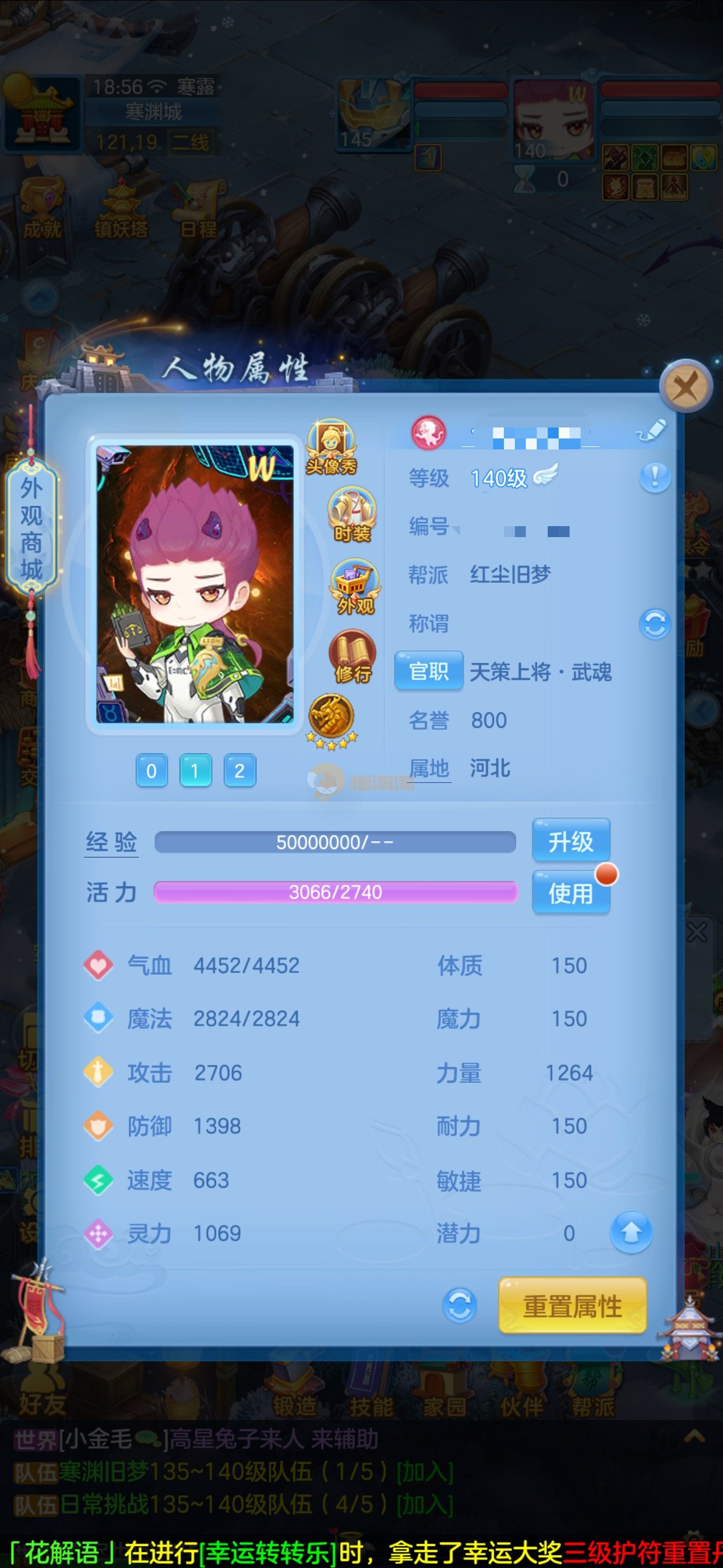Tap 重置属性 to reset attributes

click(x=572, y=1306)
